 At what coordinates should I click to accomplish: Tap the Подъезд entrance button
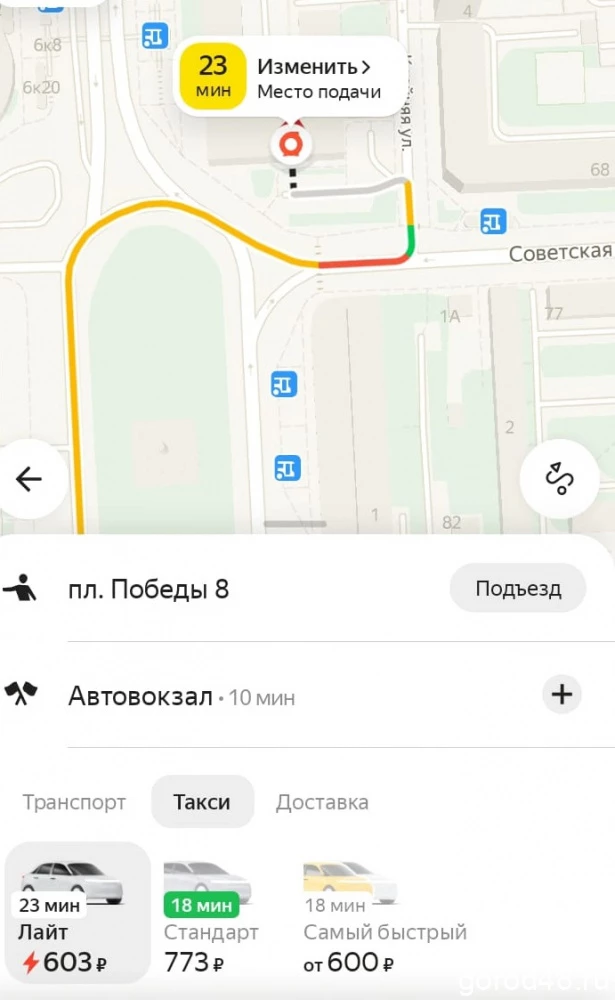pyautogui.click(x=517, y=589)
